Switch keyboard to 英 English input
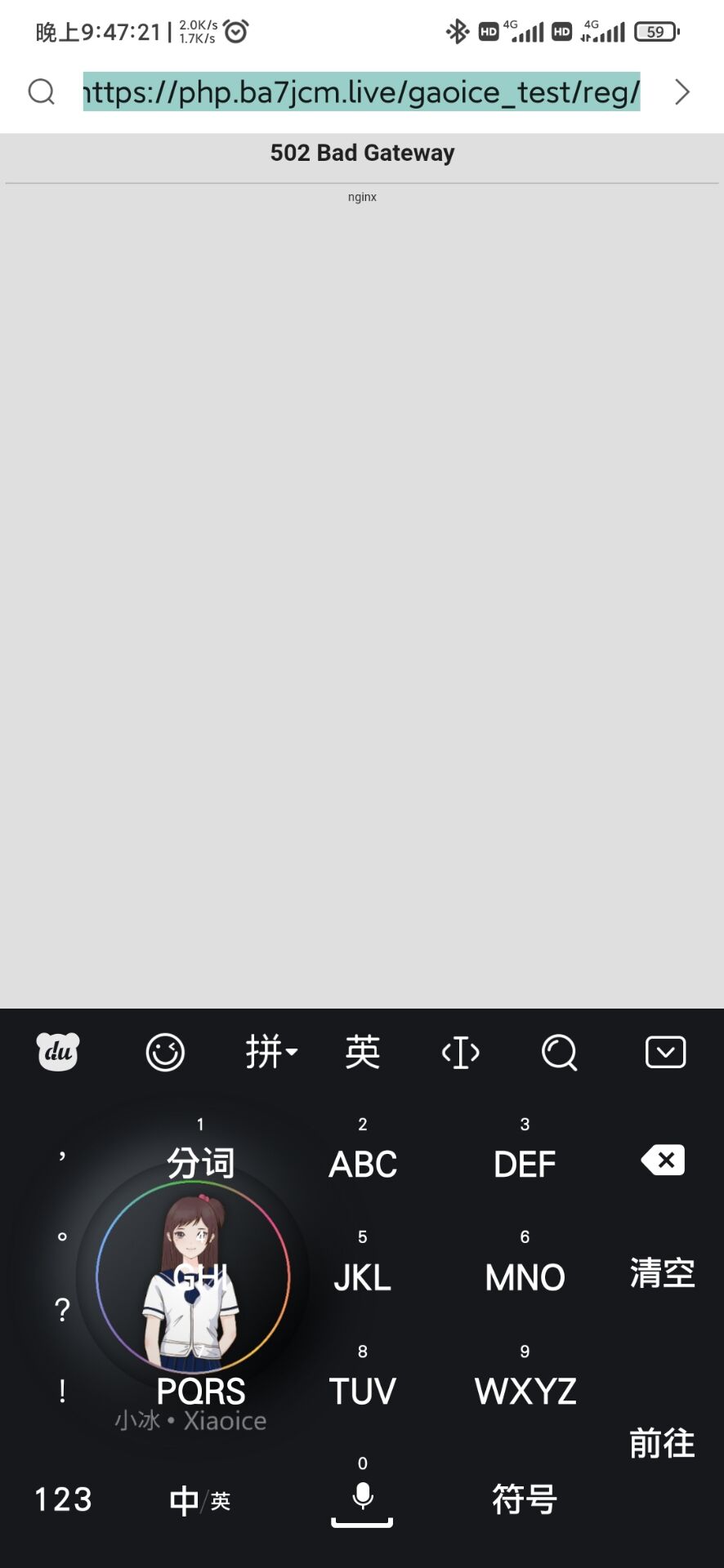The image size is (724, 1568). tap(362, 1052)
